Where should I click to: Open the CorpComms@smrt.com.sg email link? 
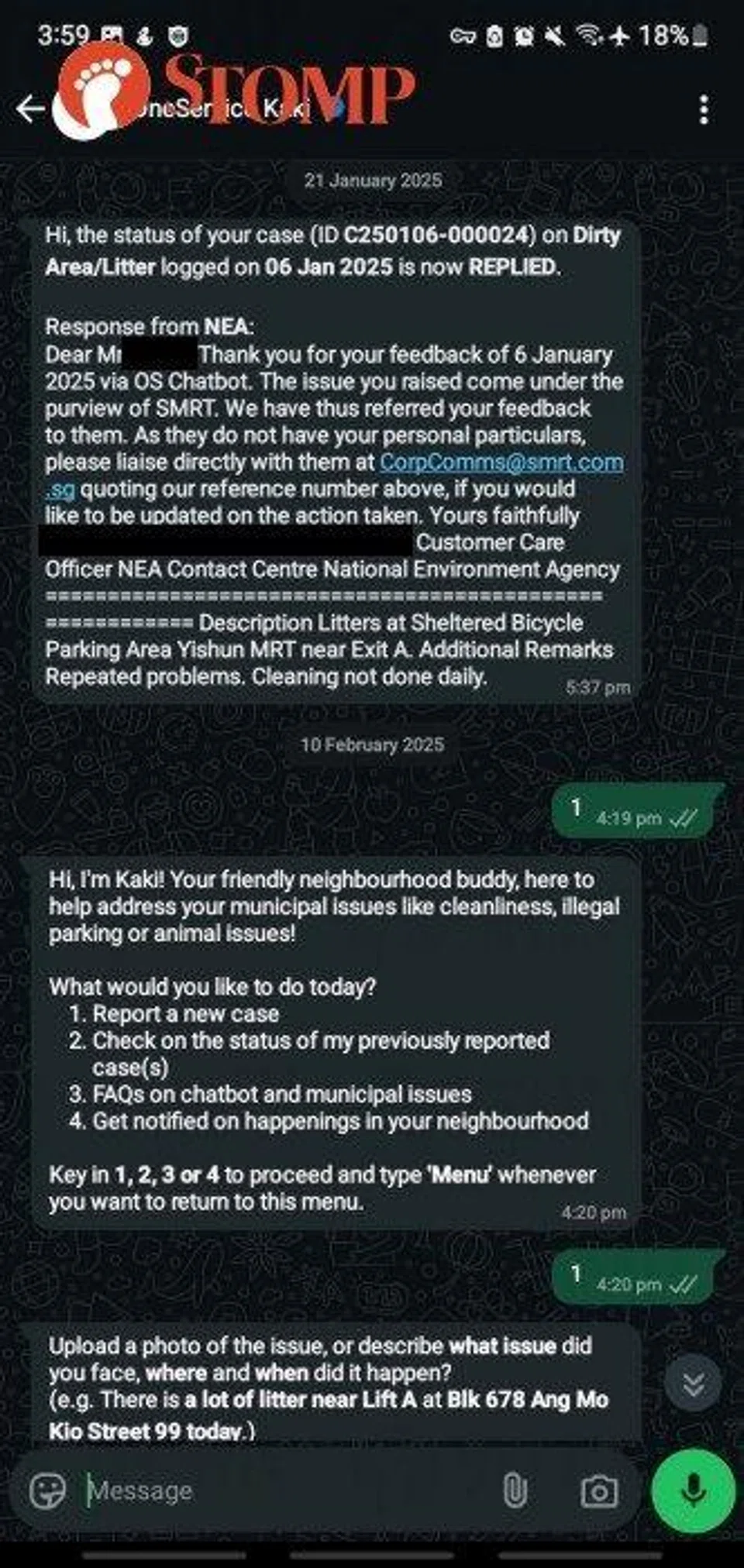point(501,462)
